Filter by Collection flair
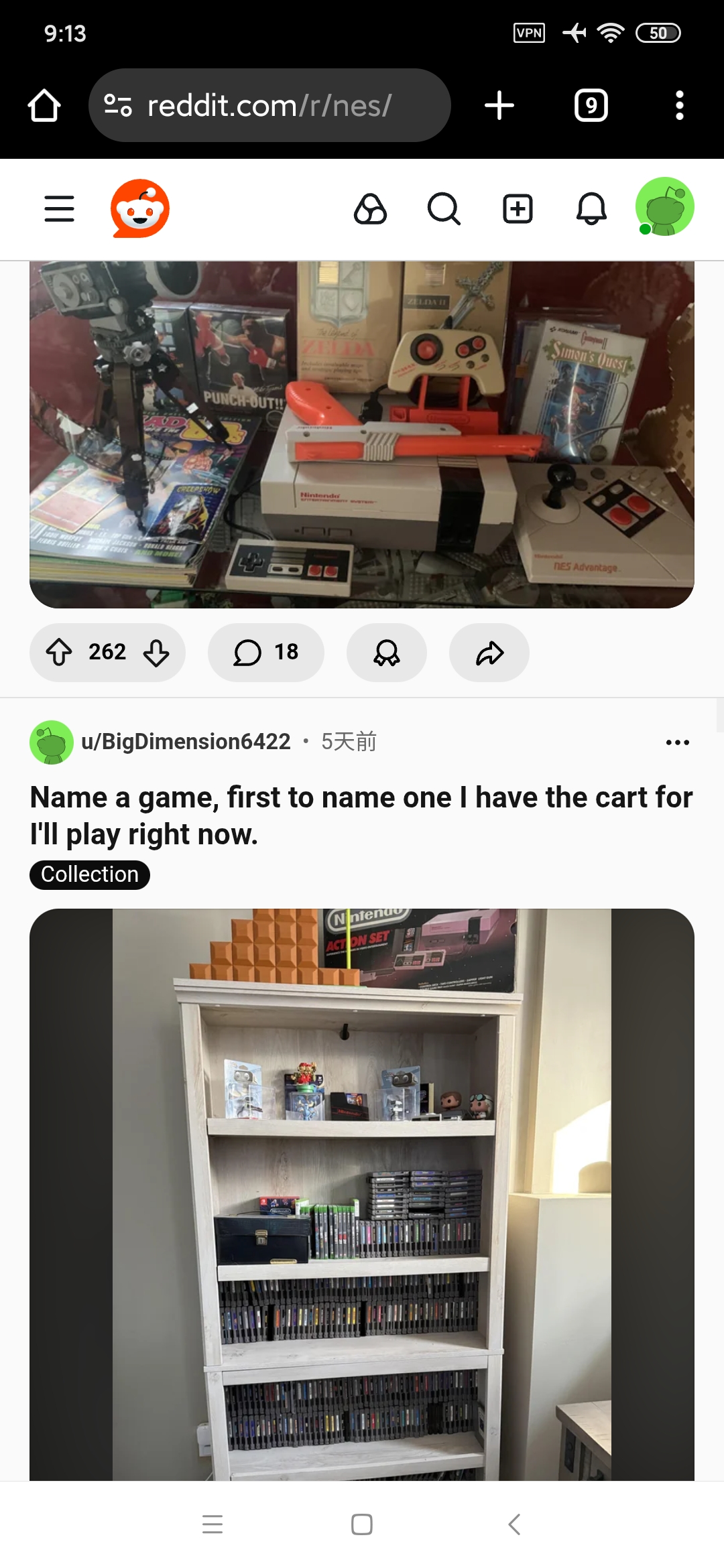Screen dimensions: 724x1568 (x=90, y=874)
